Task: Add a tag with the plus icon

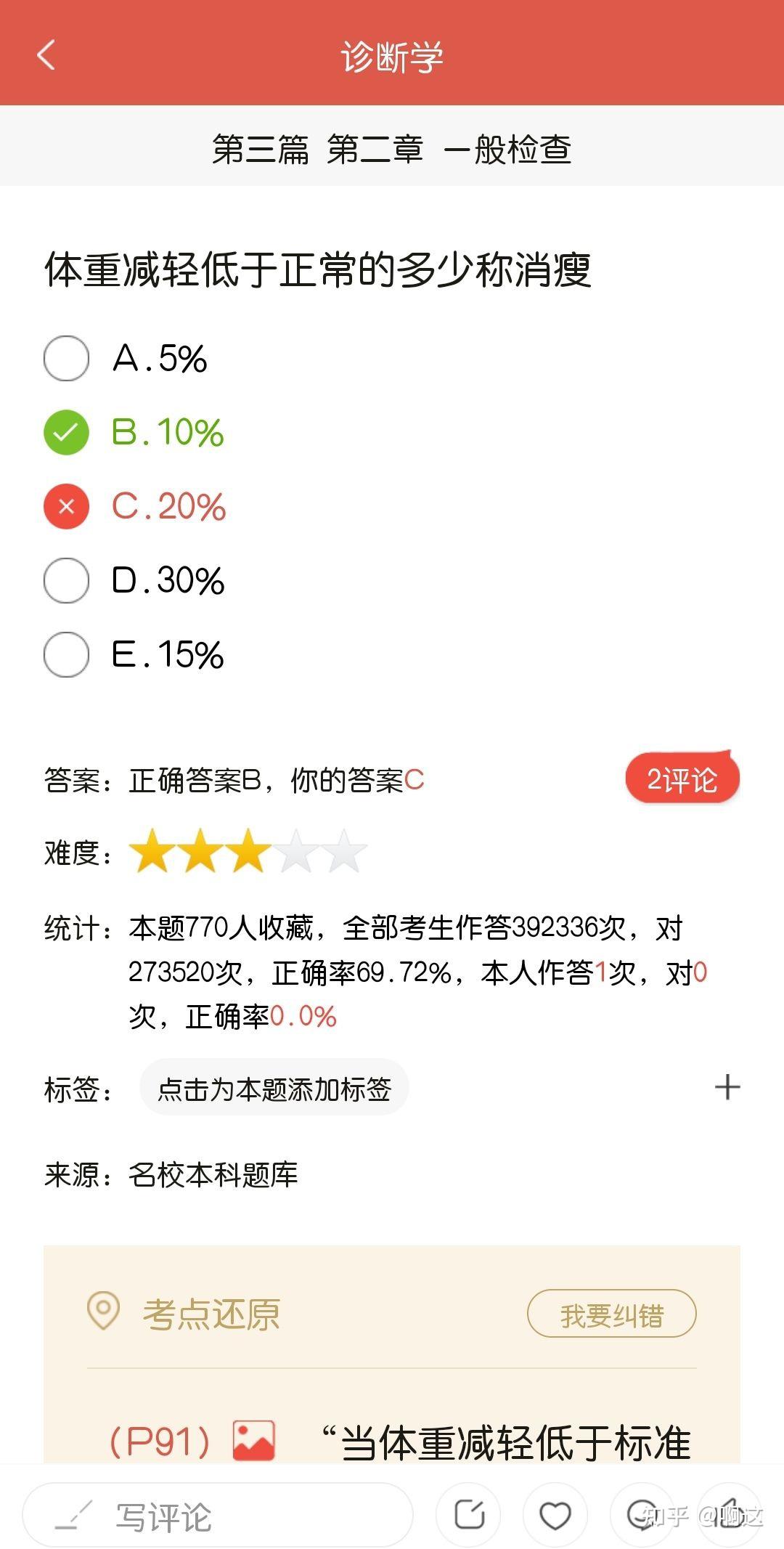Action: click(x=727, y=1087)
